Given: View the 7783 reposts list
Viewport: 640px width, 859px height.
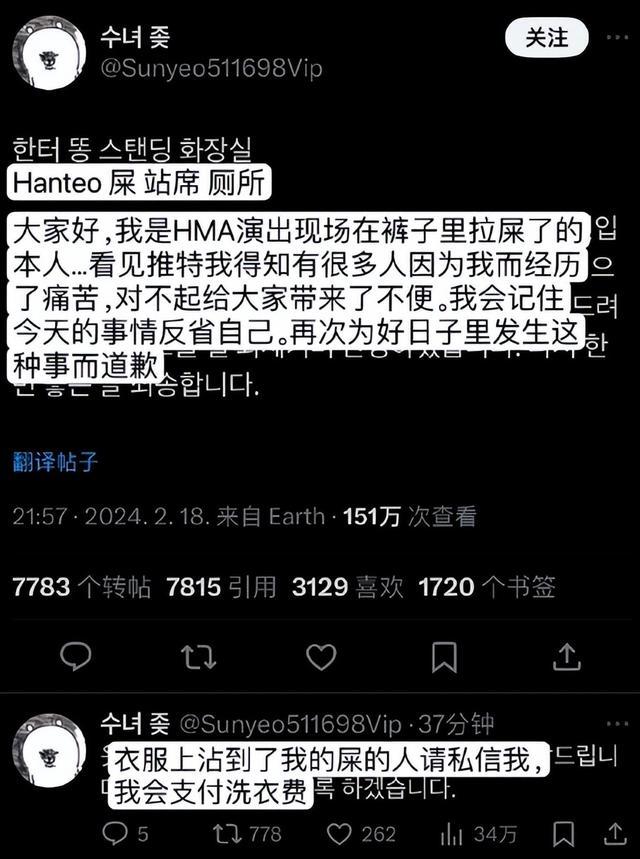Looking at the screenshot, I should point(80,587).
